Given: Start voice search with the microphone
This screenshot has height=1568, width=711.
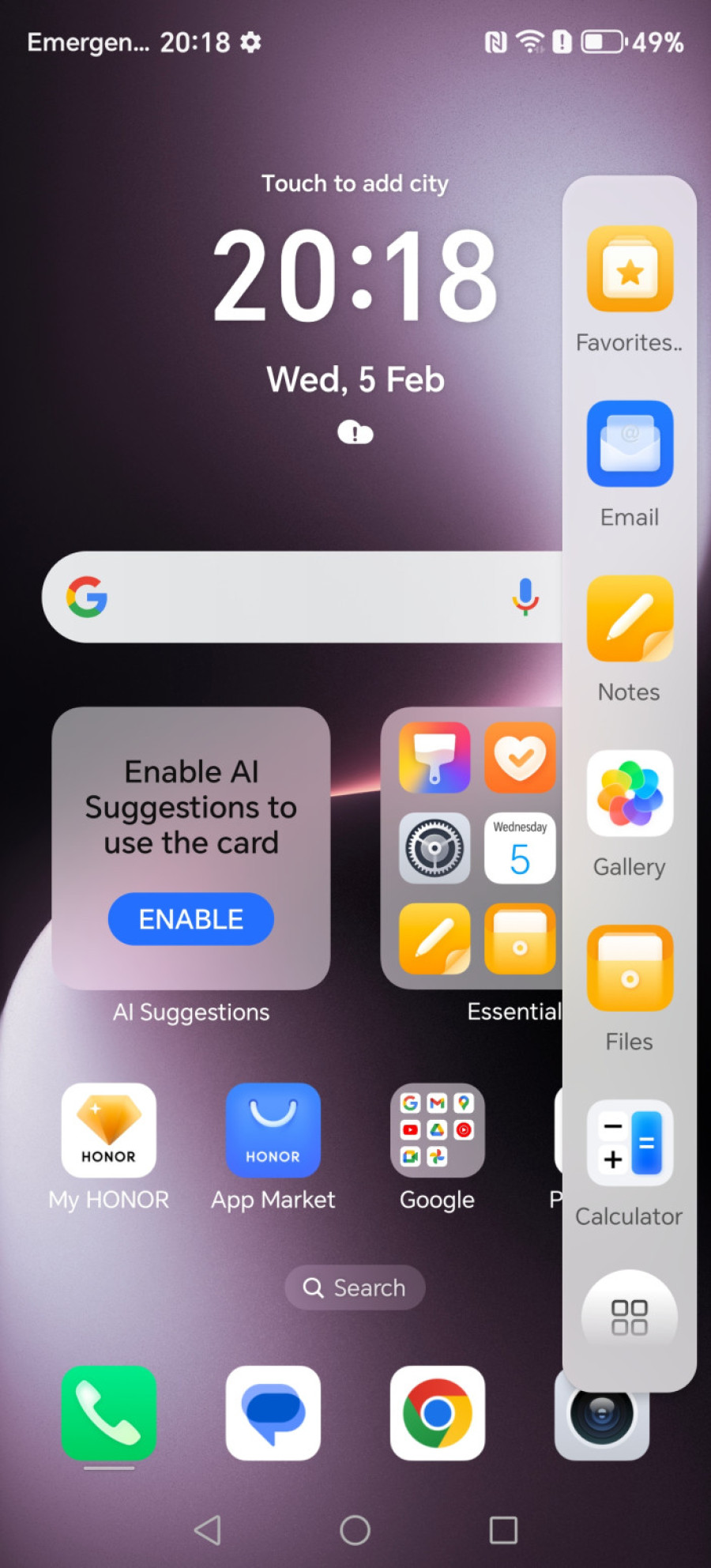Looking at the screenshot, I should [x=525, y=597].
